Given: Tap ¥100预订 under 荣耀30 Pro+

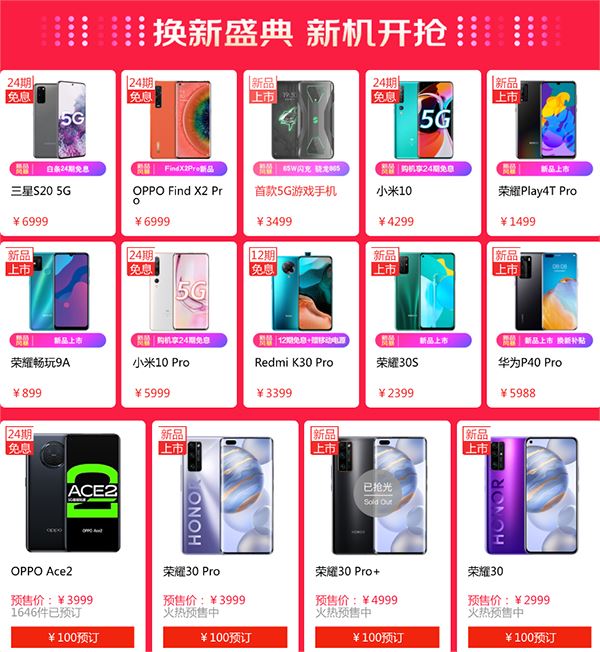Looking at the screenshot, I should 376,637.
